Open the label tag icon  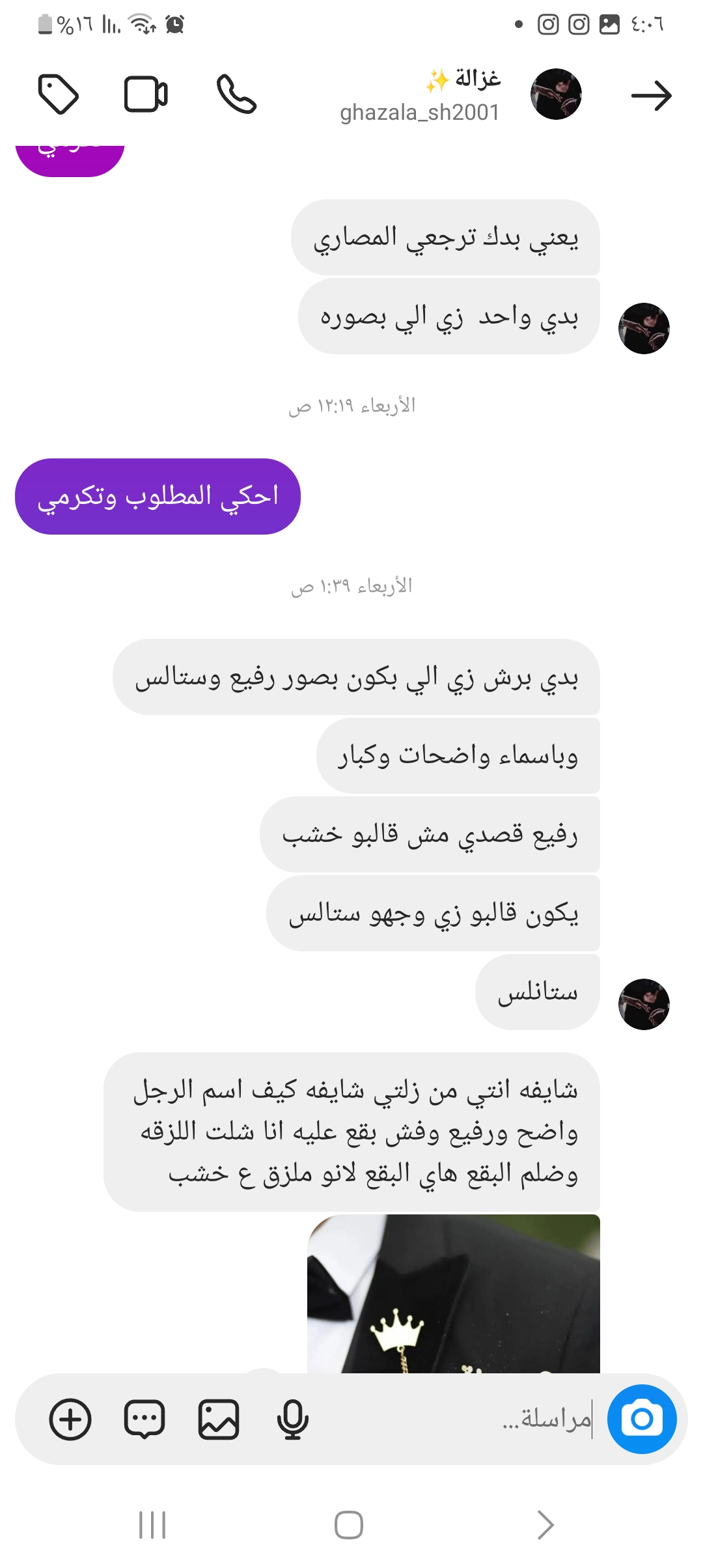coord(59,95)
